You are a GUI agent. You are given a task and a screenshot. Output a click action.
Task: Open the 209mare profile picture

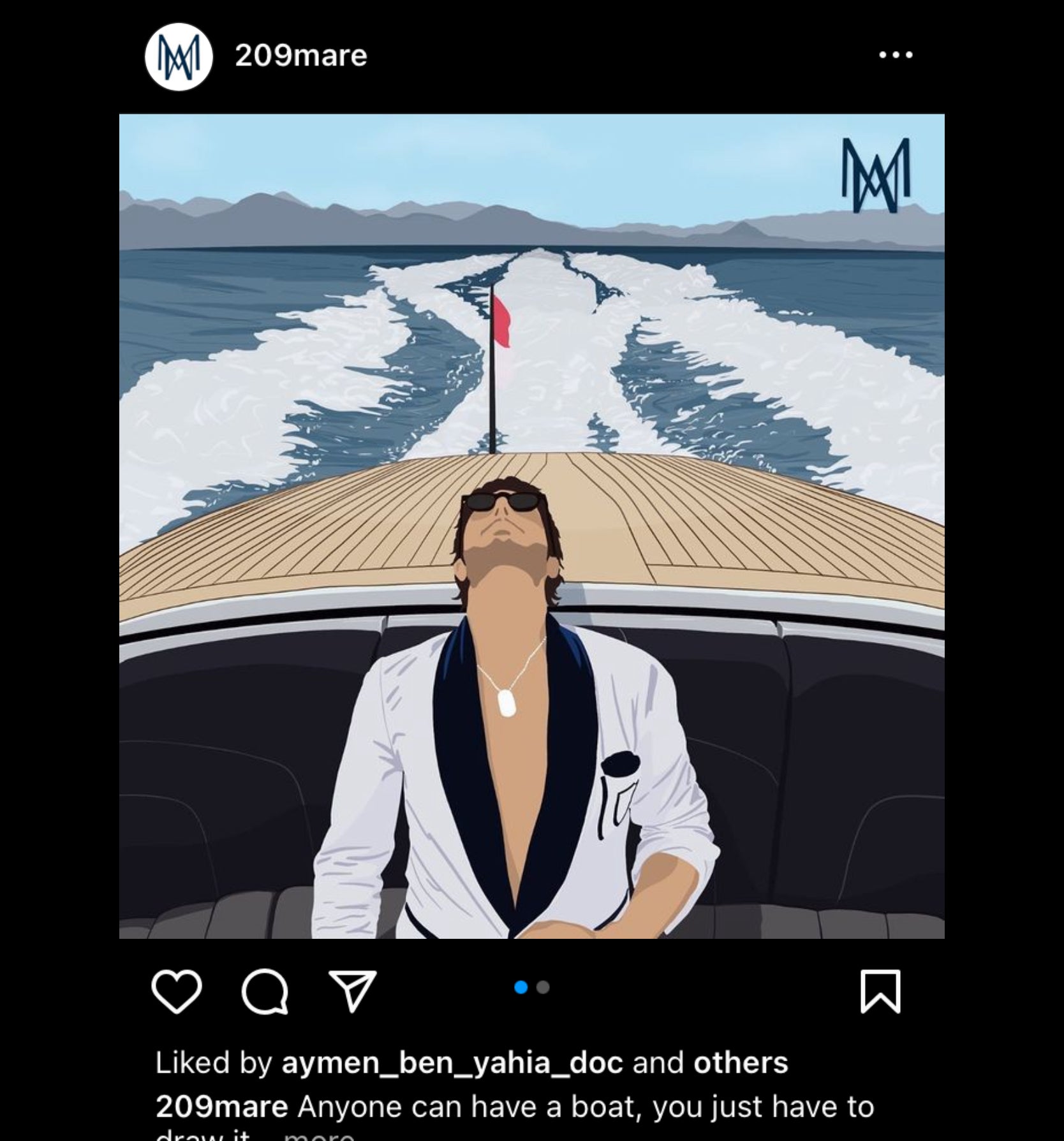(179, 57)
